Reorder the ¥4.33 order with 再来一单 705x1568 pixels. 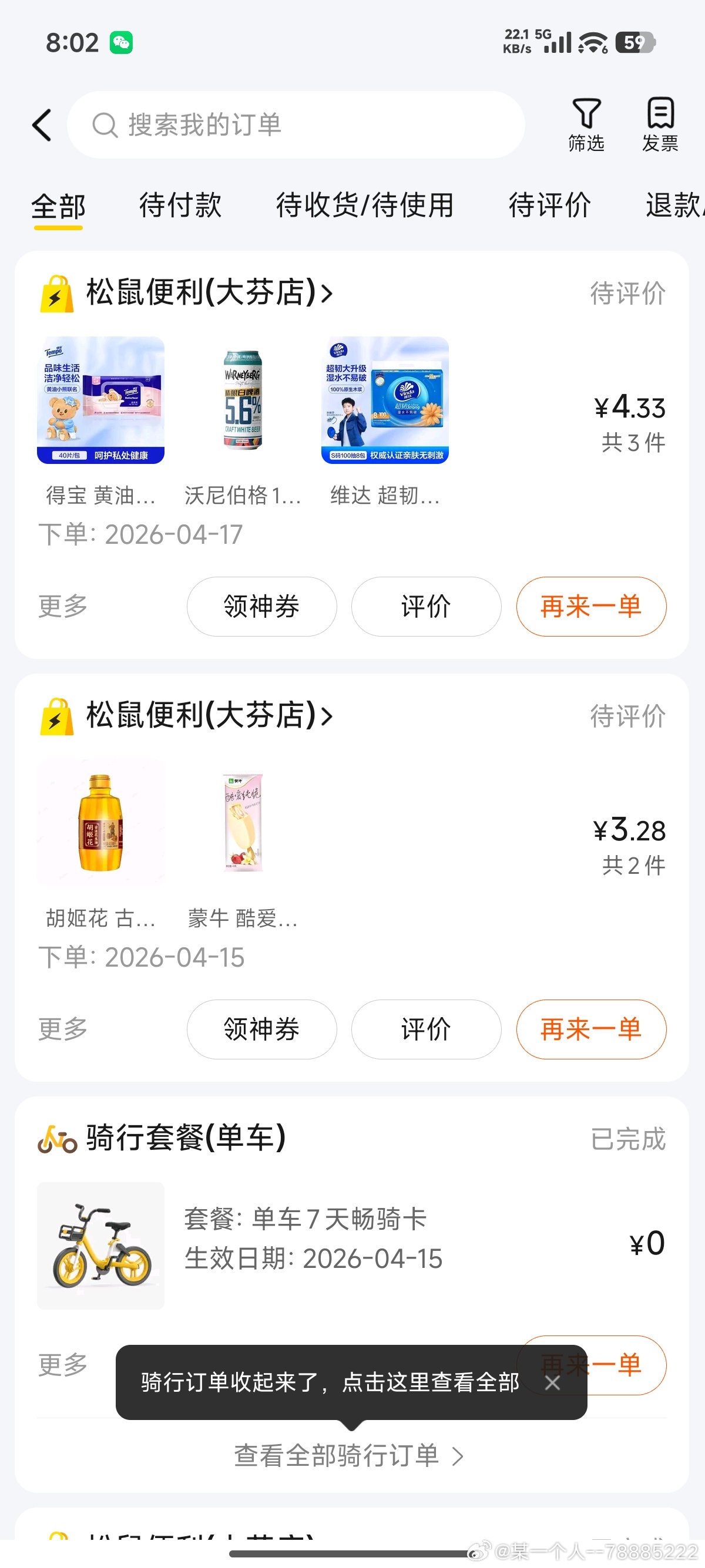(591, 607)
